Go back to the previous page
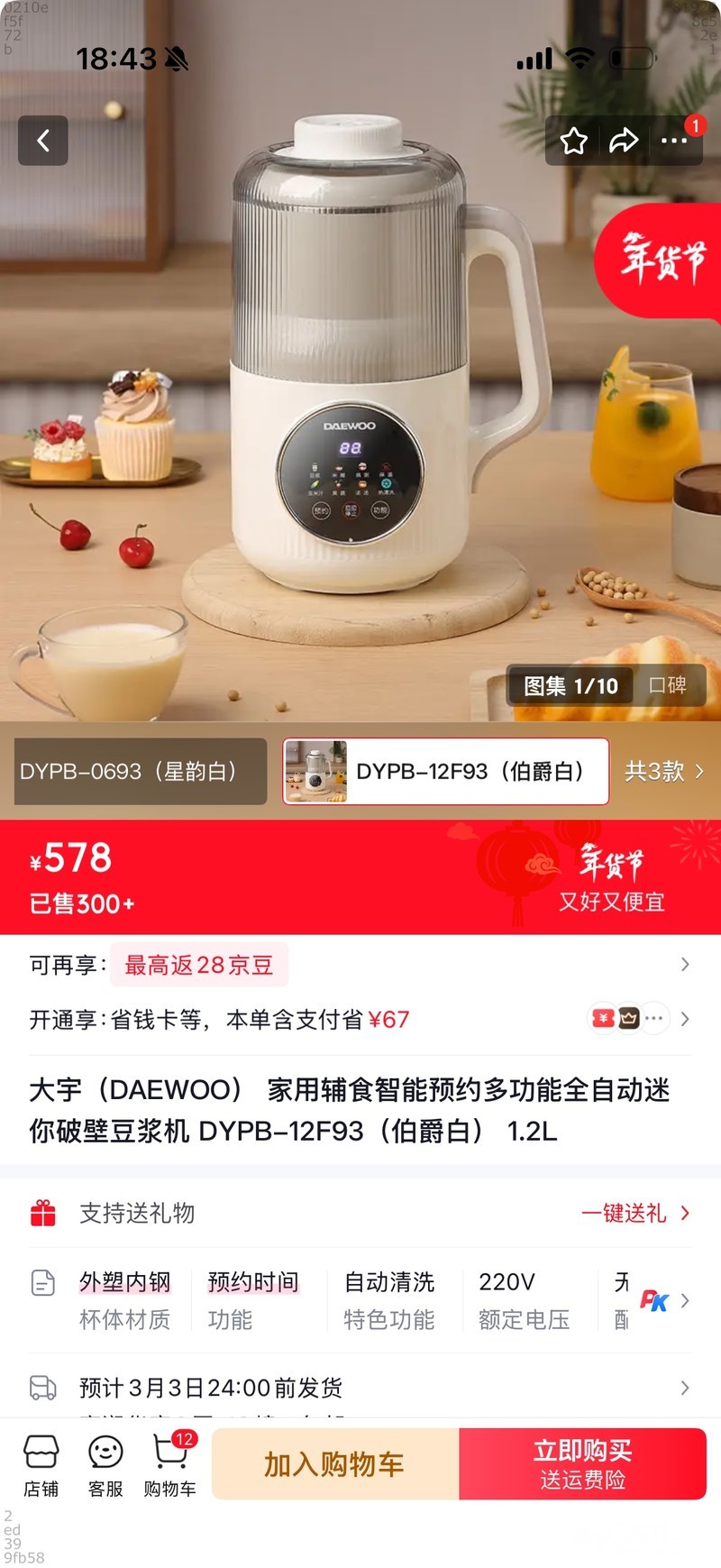The height and width of the screenshot is (1568, 721). 43,141
